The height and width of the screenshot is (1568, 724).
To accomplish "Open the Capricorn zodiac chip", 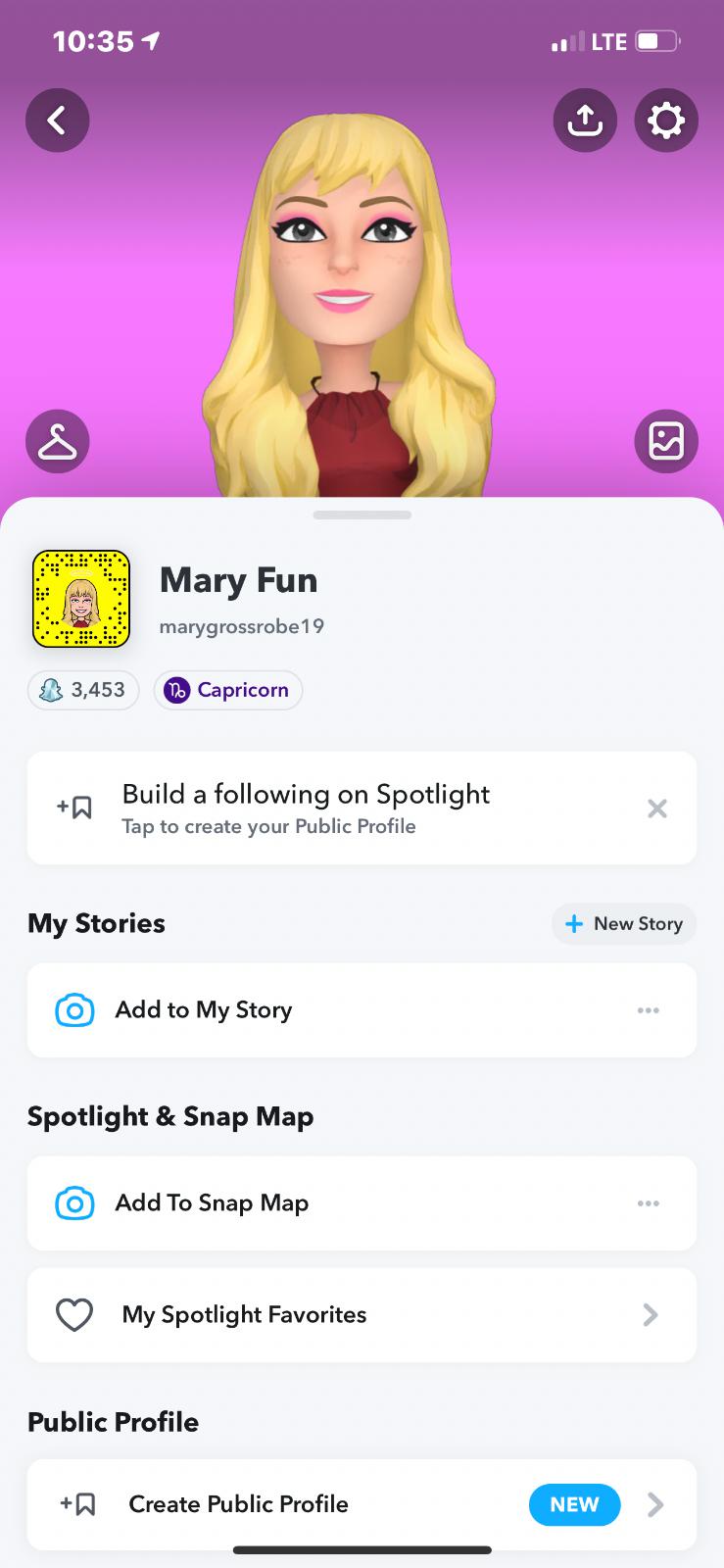I will click(x=228, y=690).
